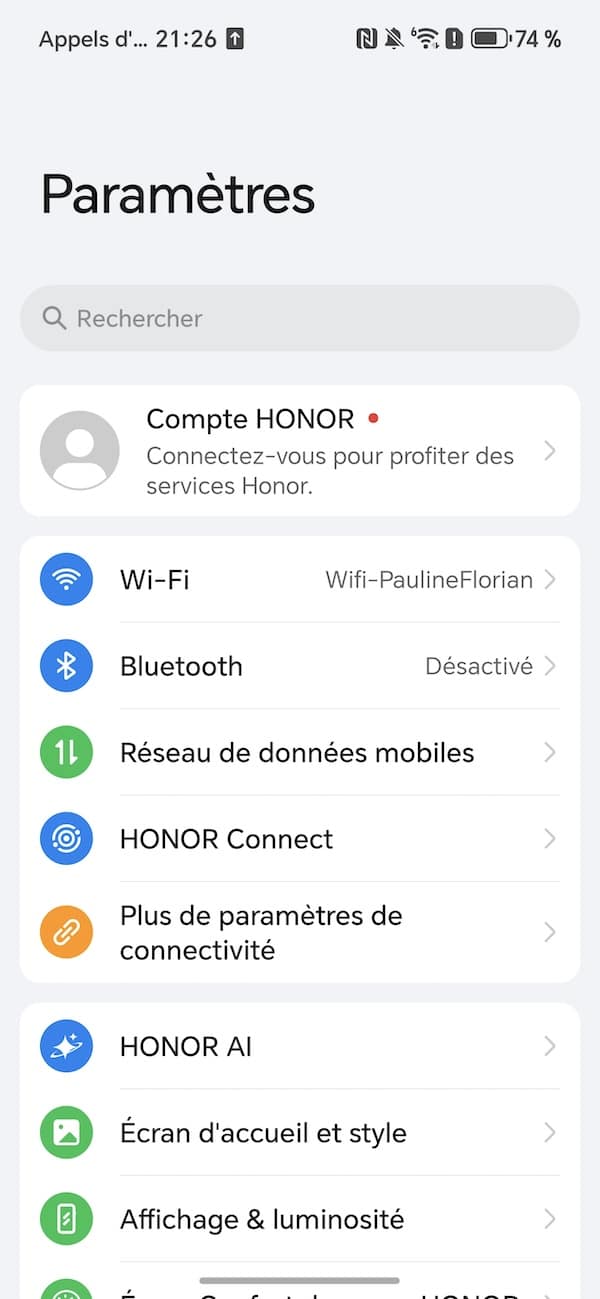The height and width of the screenshot is (1299, 600).
Task: Go to Réseau de données mobiles
Action: click(300, 753)
